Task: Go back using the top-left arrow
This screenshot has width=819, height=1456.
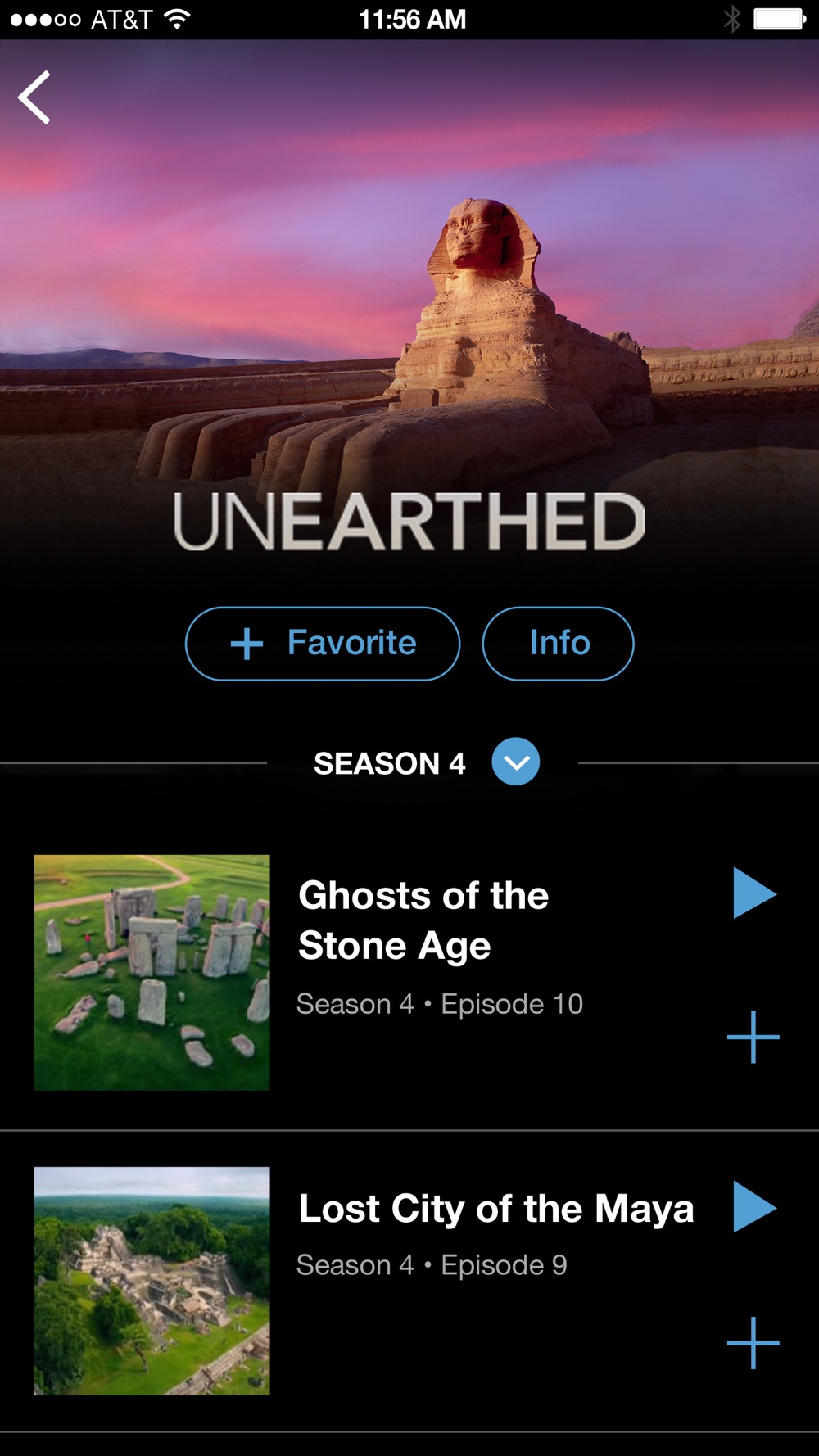Action: 34,97
